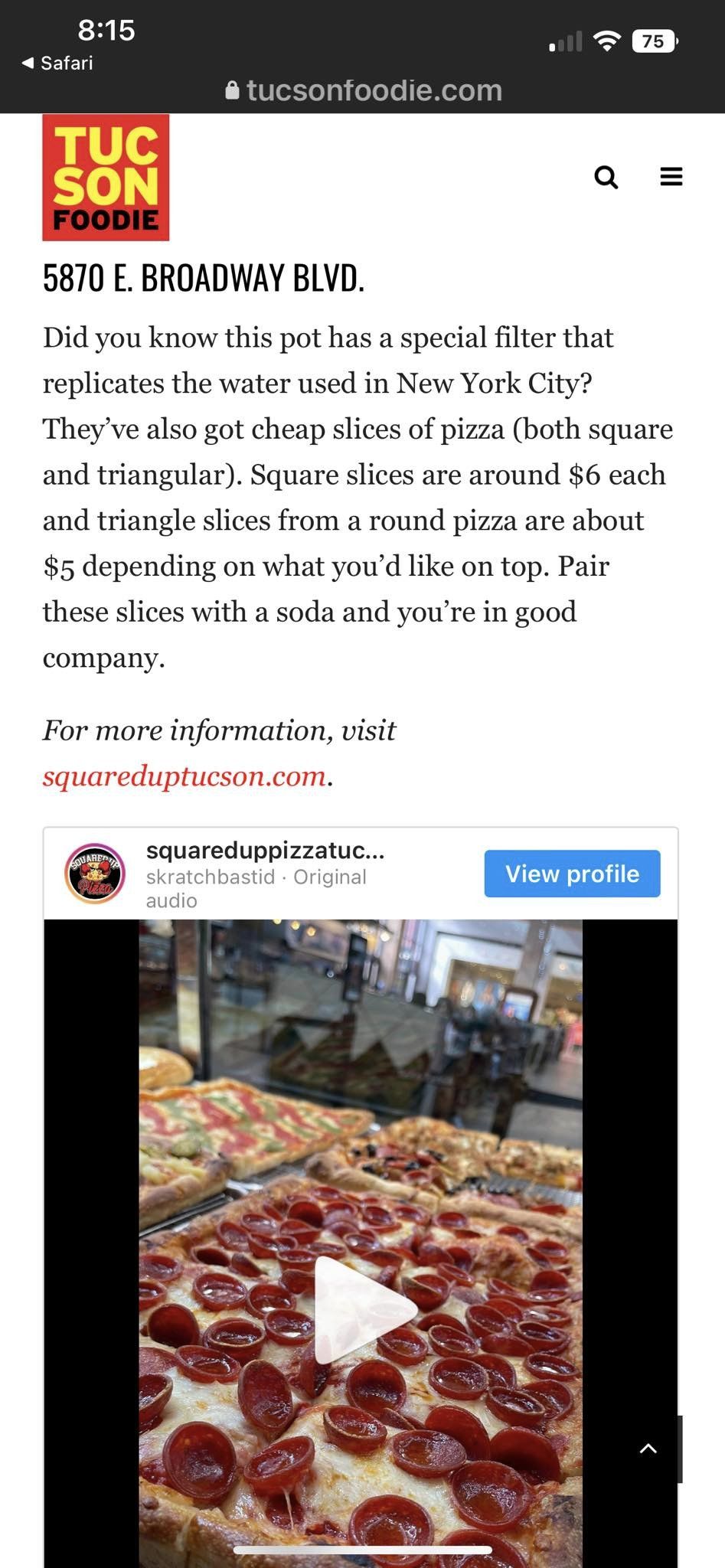Image resolution: width=725 pixels, height=1568 pixels.
Task: Visit the squareduptucson.com link
Action: [x=185, y=776]
